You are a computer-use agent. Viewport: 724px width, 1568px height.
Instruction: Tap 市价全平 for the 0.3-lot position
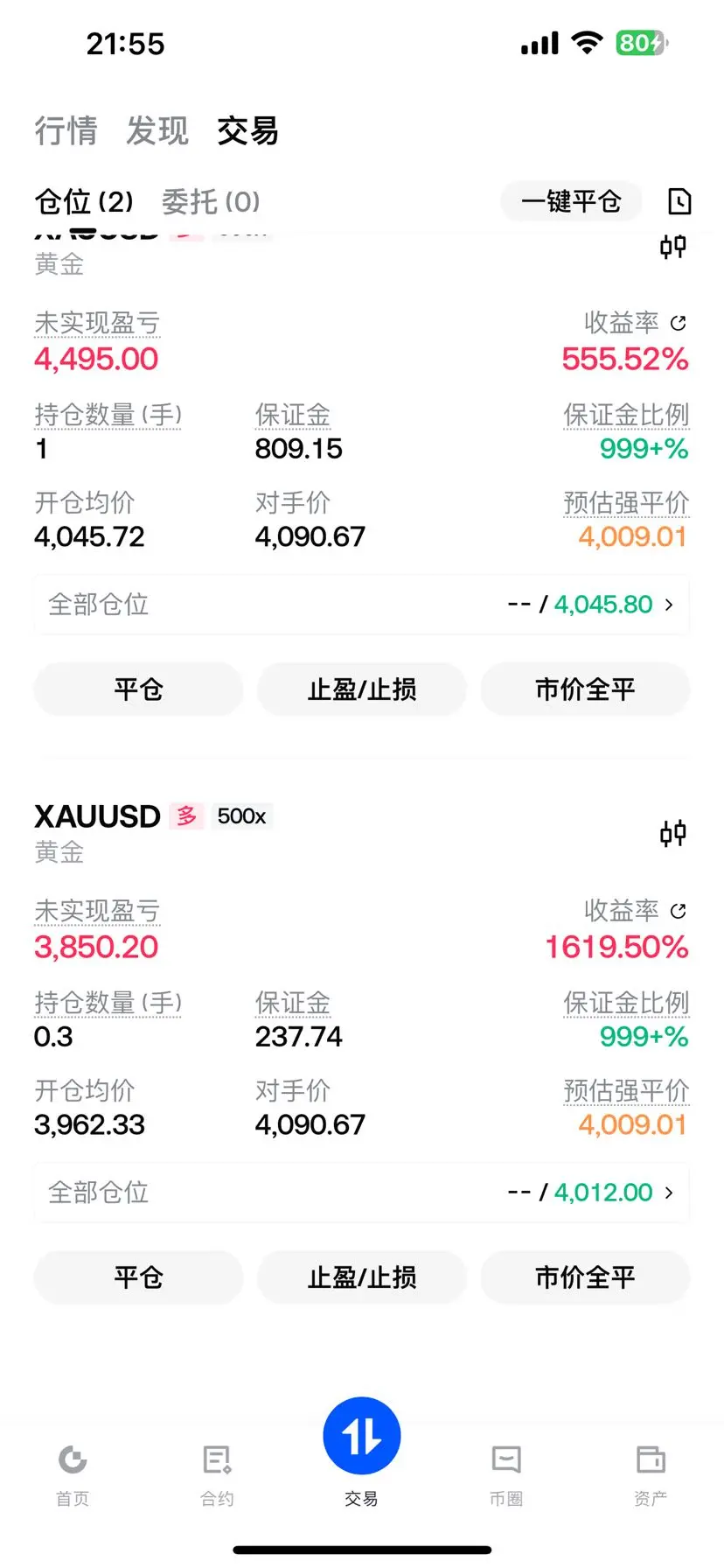coord(585,1277)
